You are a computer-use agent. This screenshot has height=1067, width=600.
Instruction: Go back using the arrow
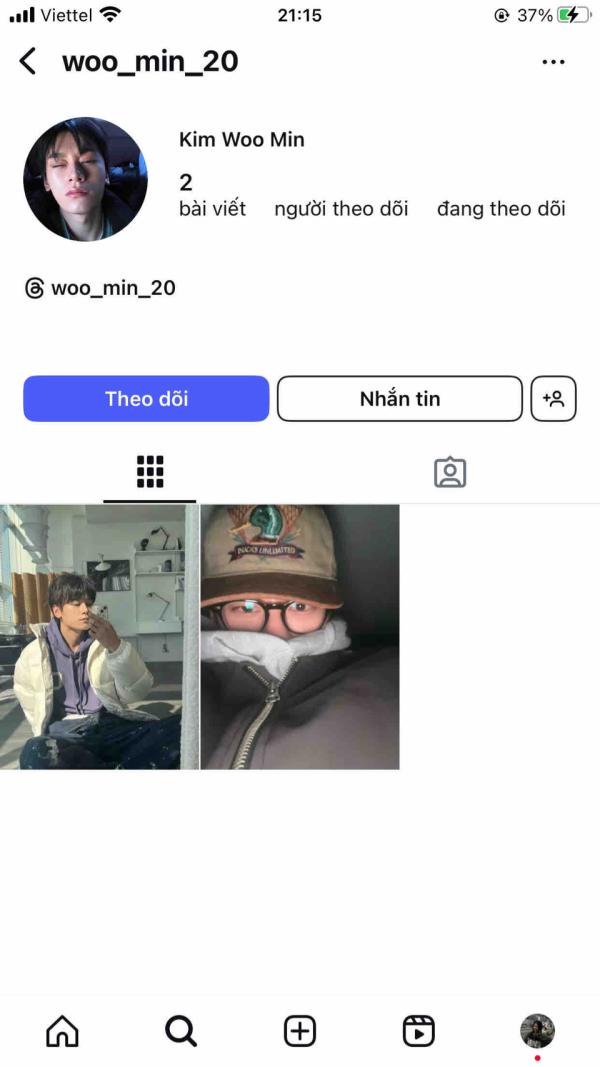[28, 62]
